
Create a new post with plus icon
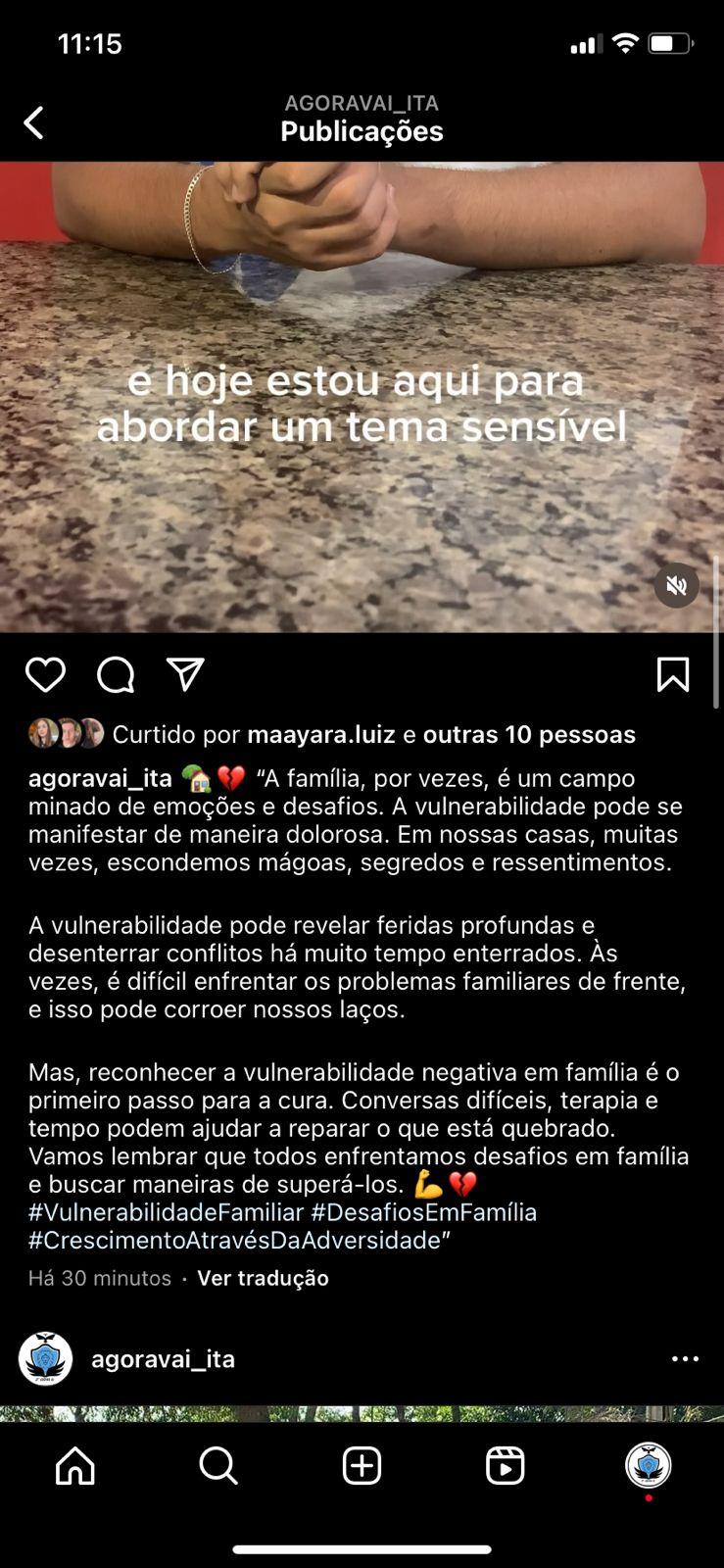[x=362, y=1466]
